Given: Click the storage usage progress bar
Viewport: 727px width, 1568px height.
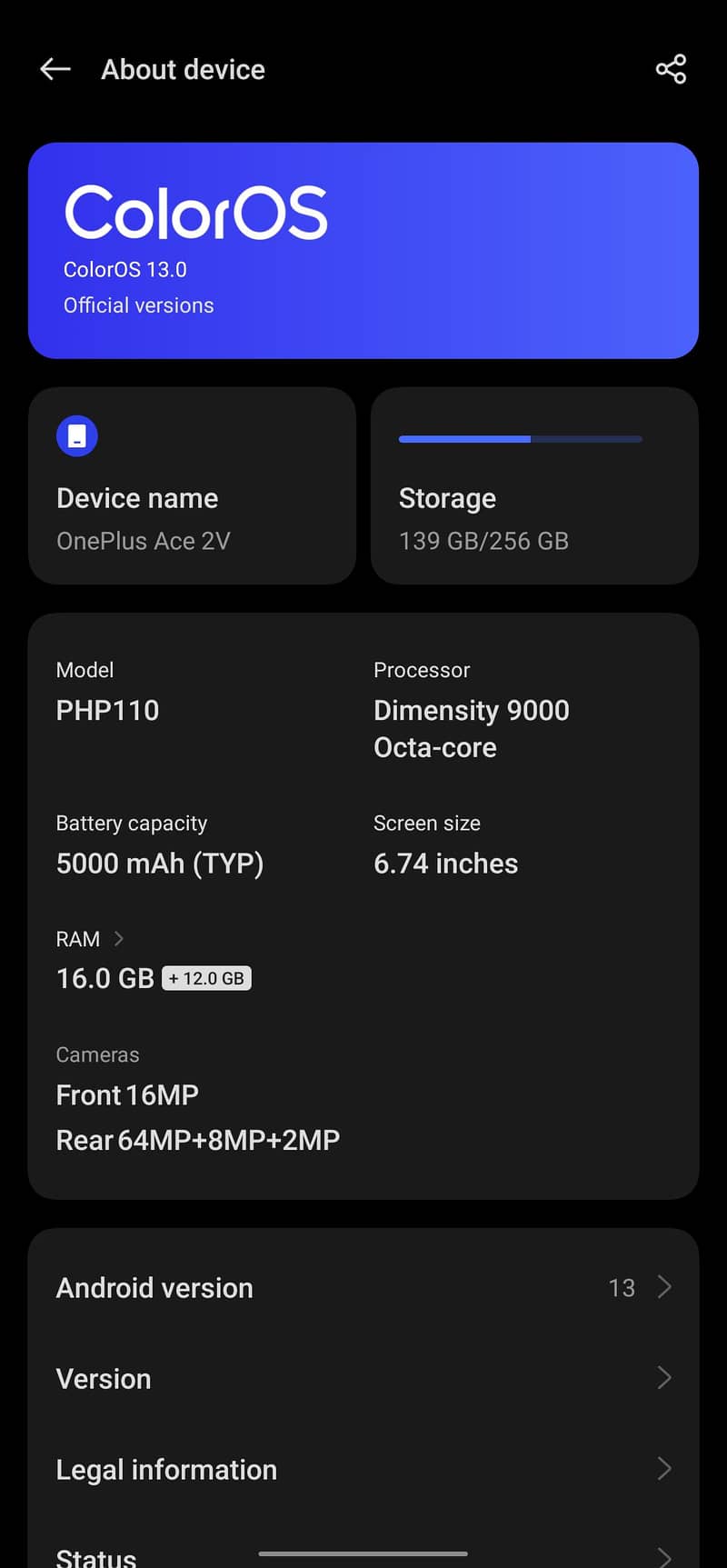Looking at the screenshot, I should tap(520, 438).
